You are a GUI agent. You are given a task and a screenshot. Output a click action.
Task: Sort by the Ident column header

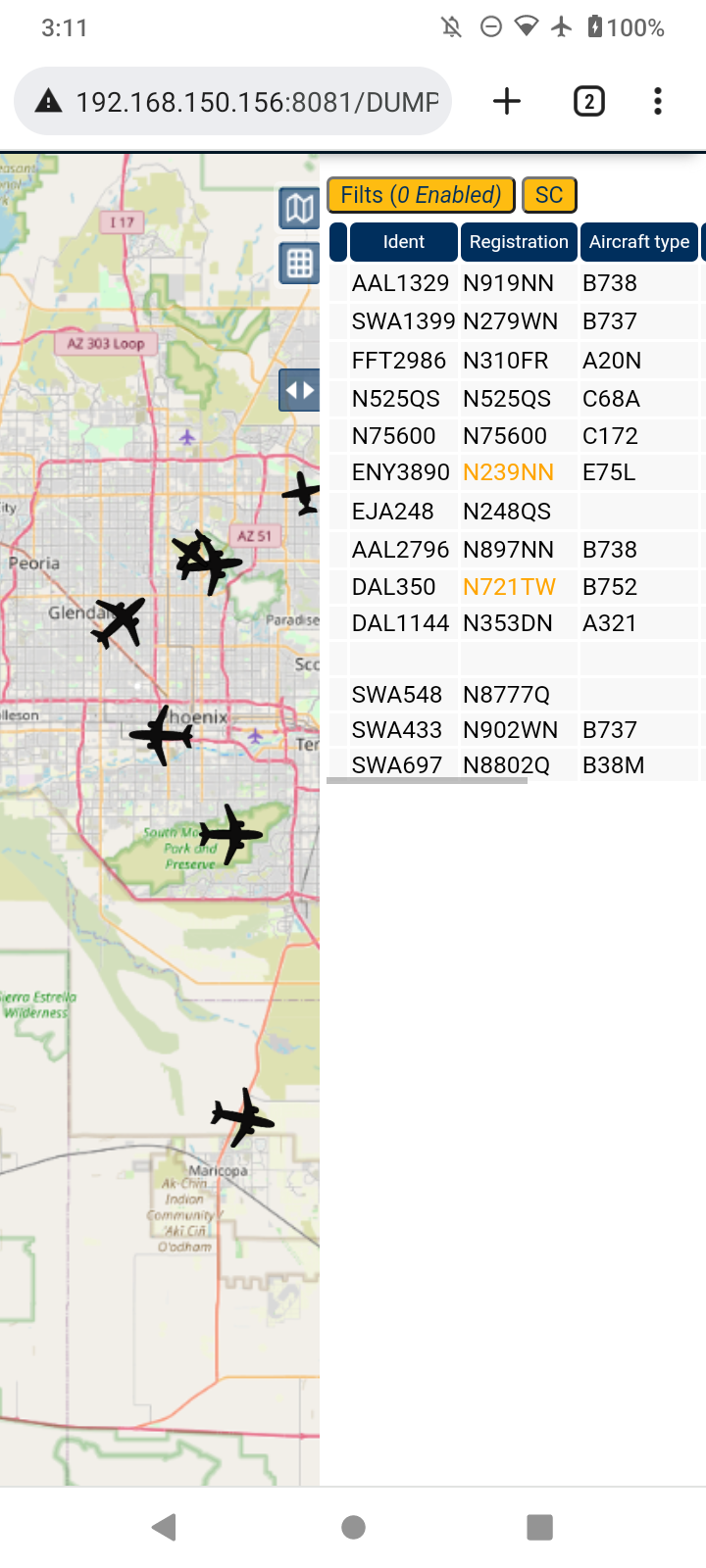[x=404, y=242]
